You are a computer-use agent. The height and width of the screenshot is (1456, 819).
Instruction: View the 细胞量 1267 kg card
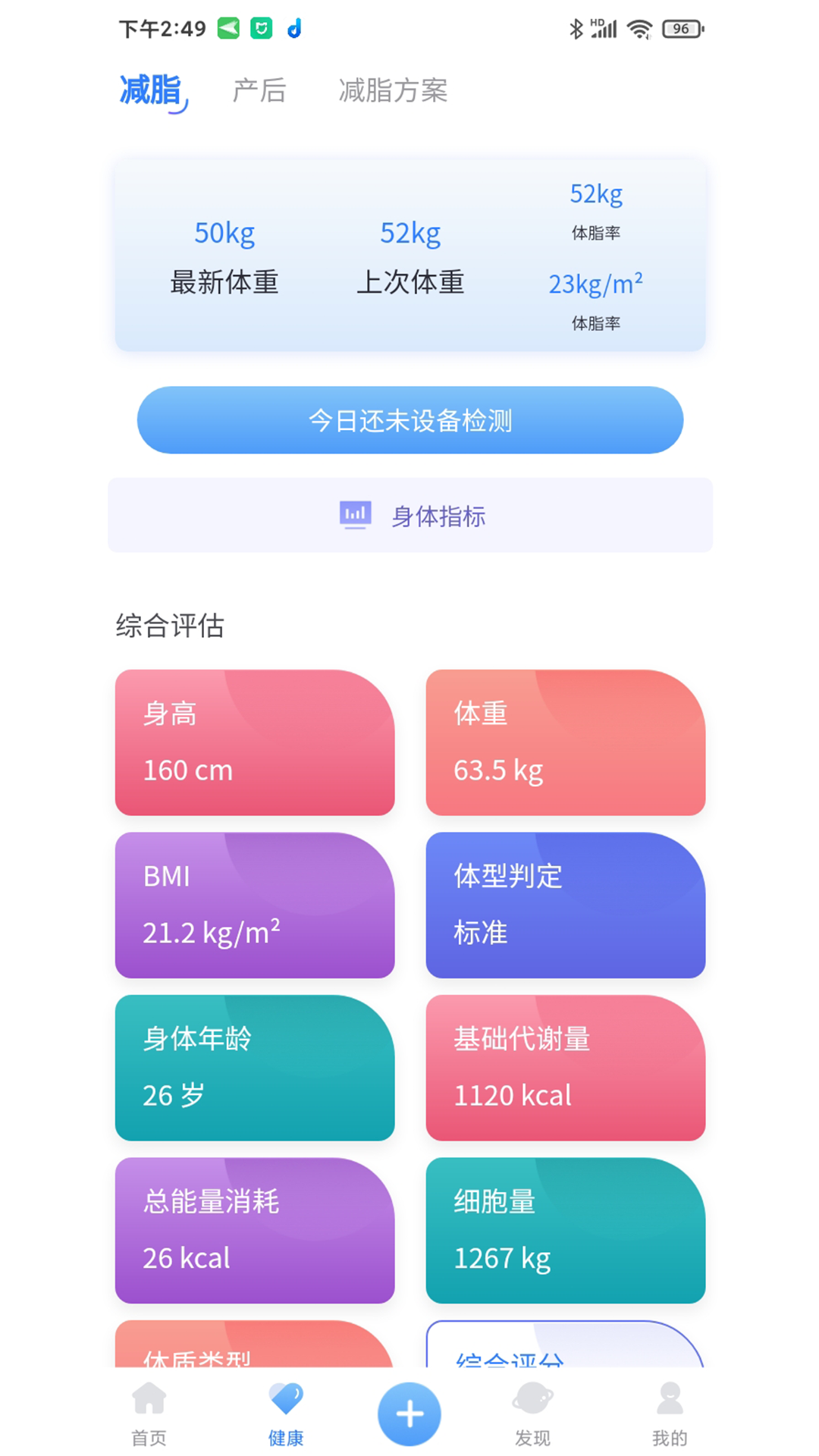[565, 1230]
